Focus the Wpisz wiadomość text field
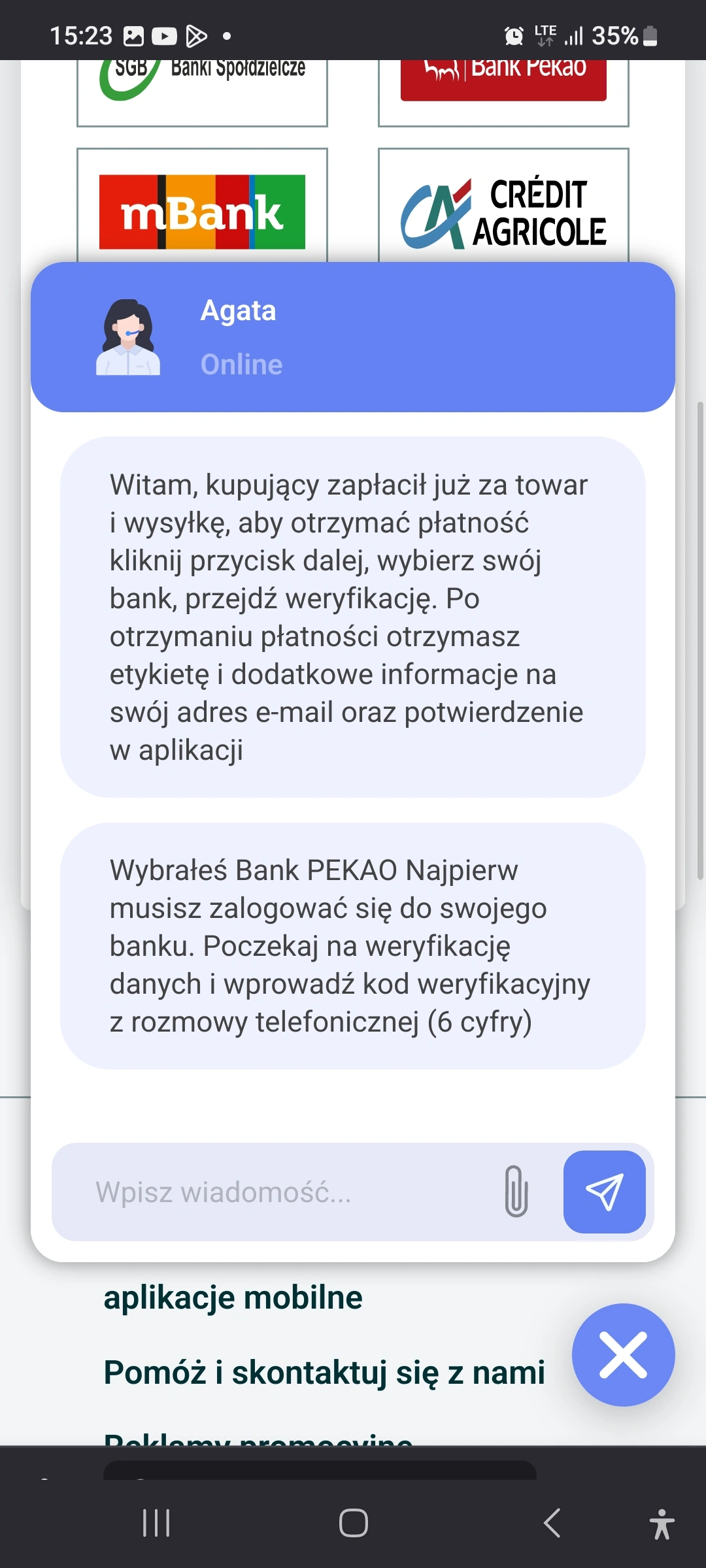This screenshot has width=706, height=1568. (x=288, y=1192)
